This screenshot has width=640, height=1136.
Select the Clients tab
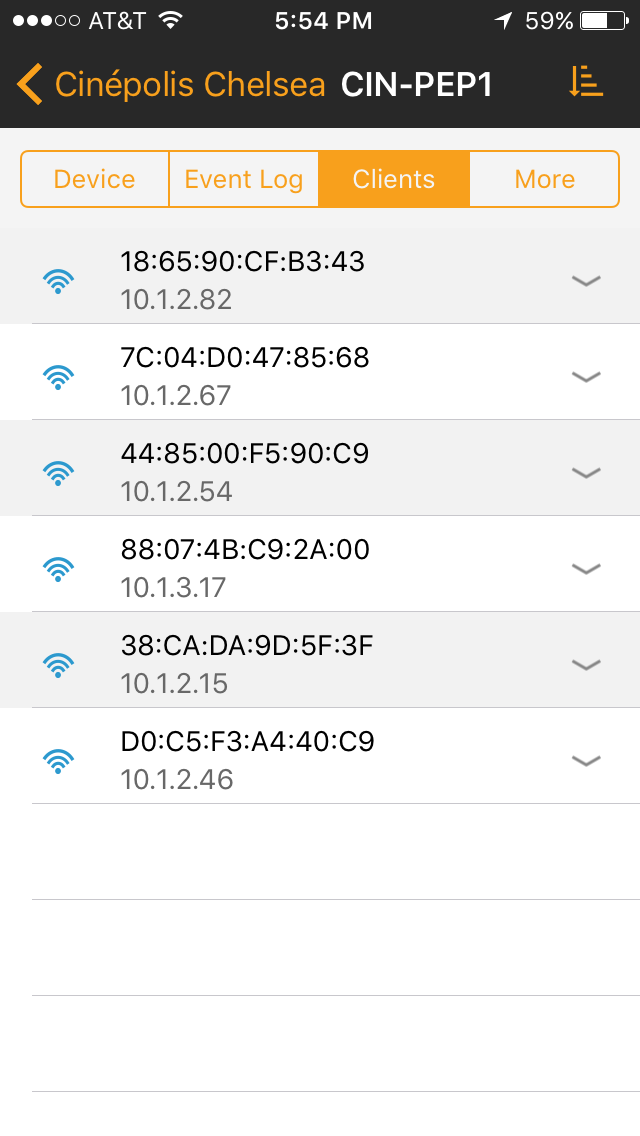tap(394, 179)
